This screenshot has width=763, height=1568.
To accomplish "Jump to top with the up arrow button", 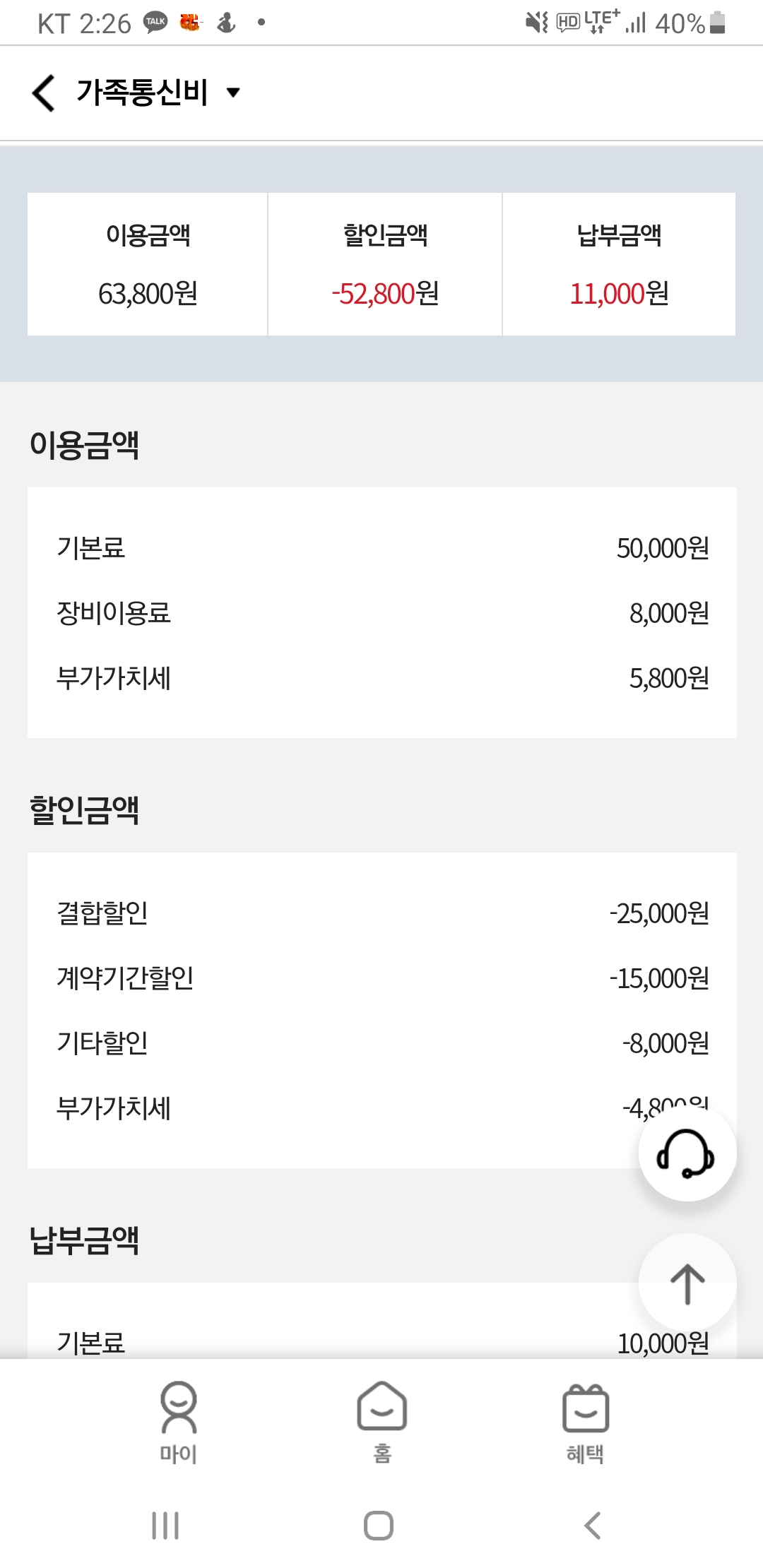I will 687,1283.
